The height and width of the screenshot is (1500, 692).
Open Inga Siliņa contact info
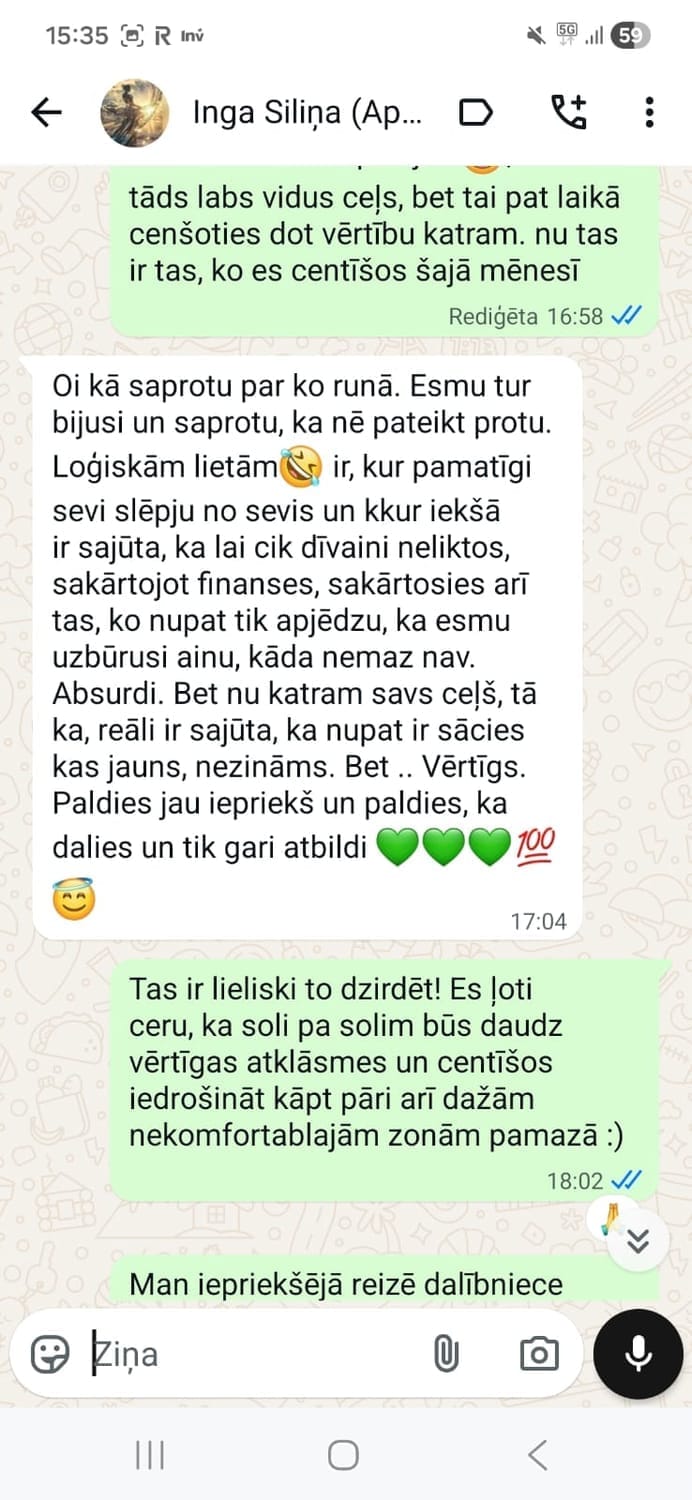[307, 113]
